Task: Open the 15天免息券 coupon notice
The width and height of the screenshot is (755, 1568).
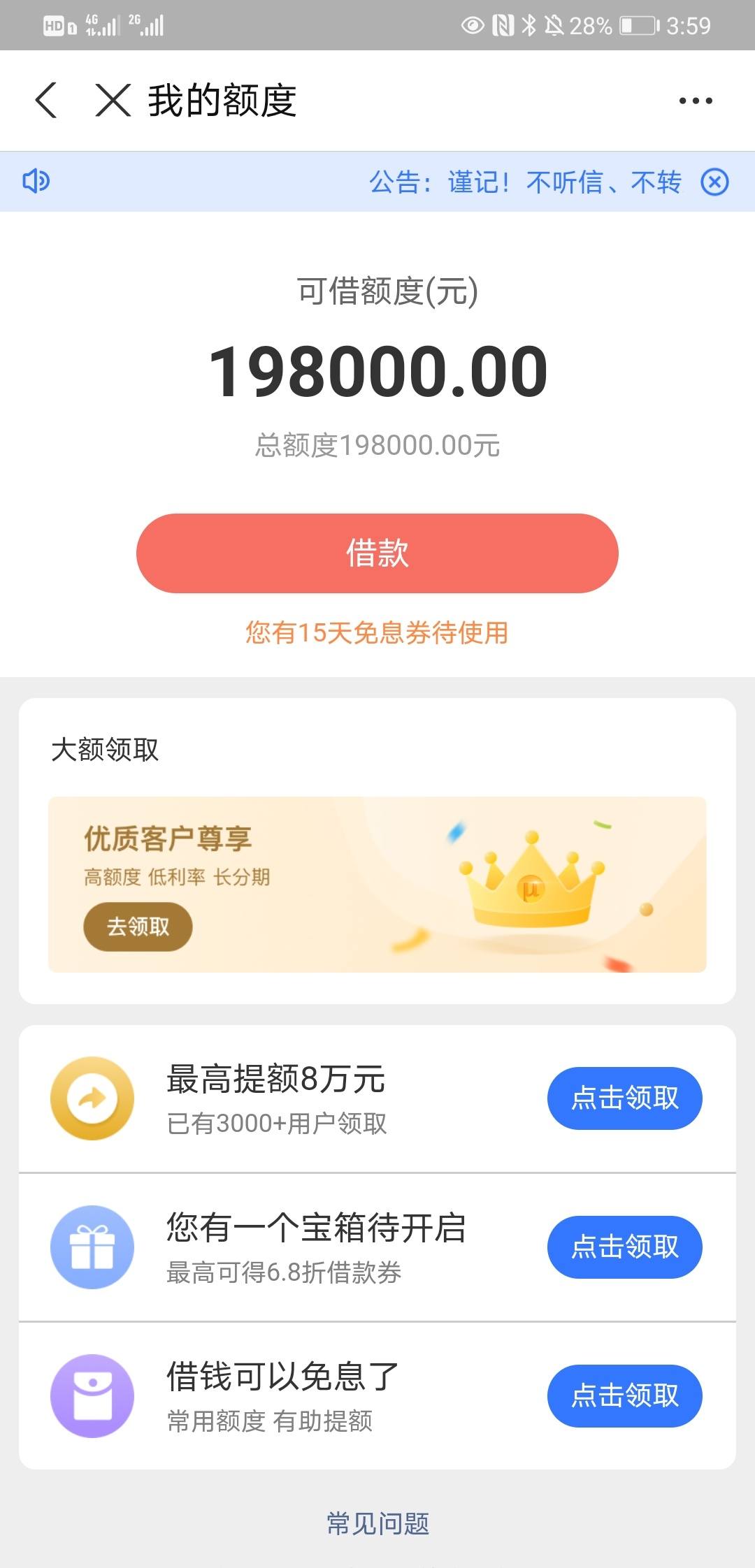Action: click(x=377, y=633)
